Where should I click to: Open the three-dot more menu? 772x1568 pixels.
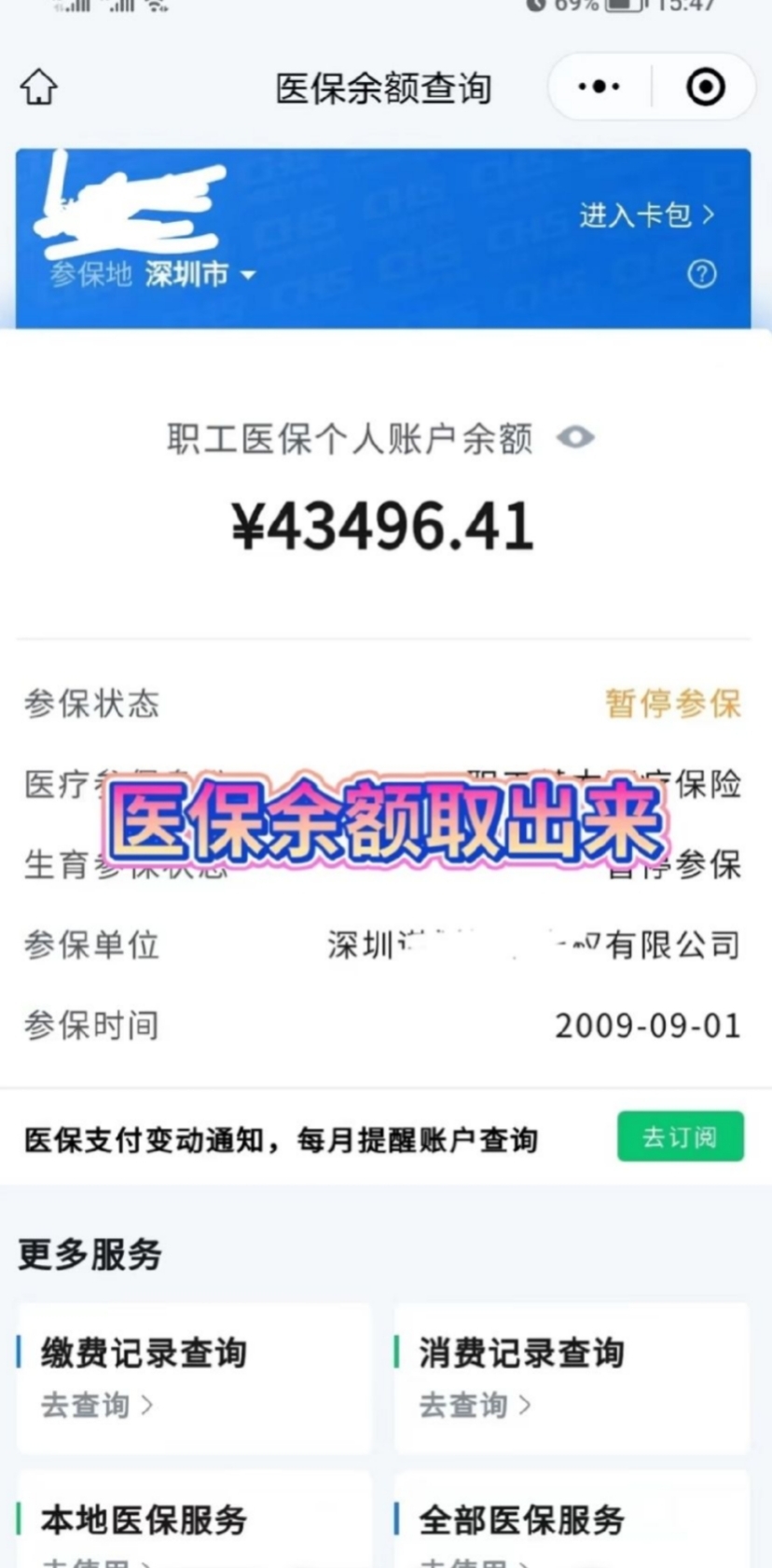(x=599, y=88)
